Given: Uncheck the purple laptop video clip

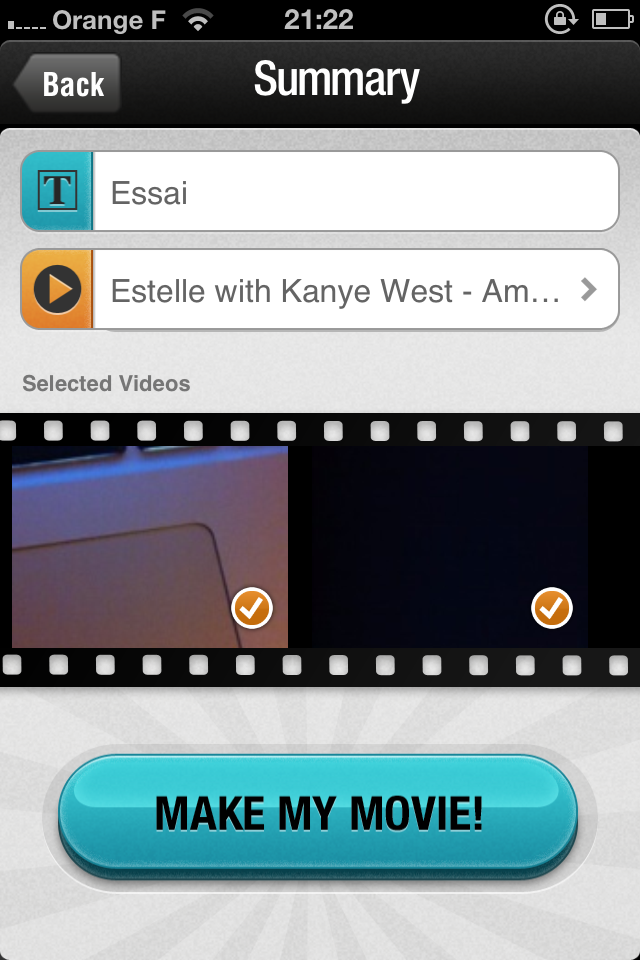Looking at the screenshot, I should click(x=252, y=607).
